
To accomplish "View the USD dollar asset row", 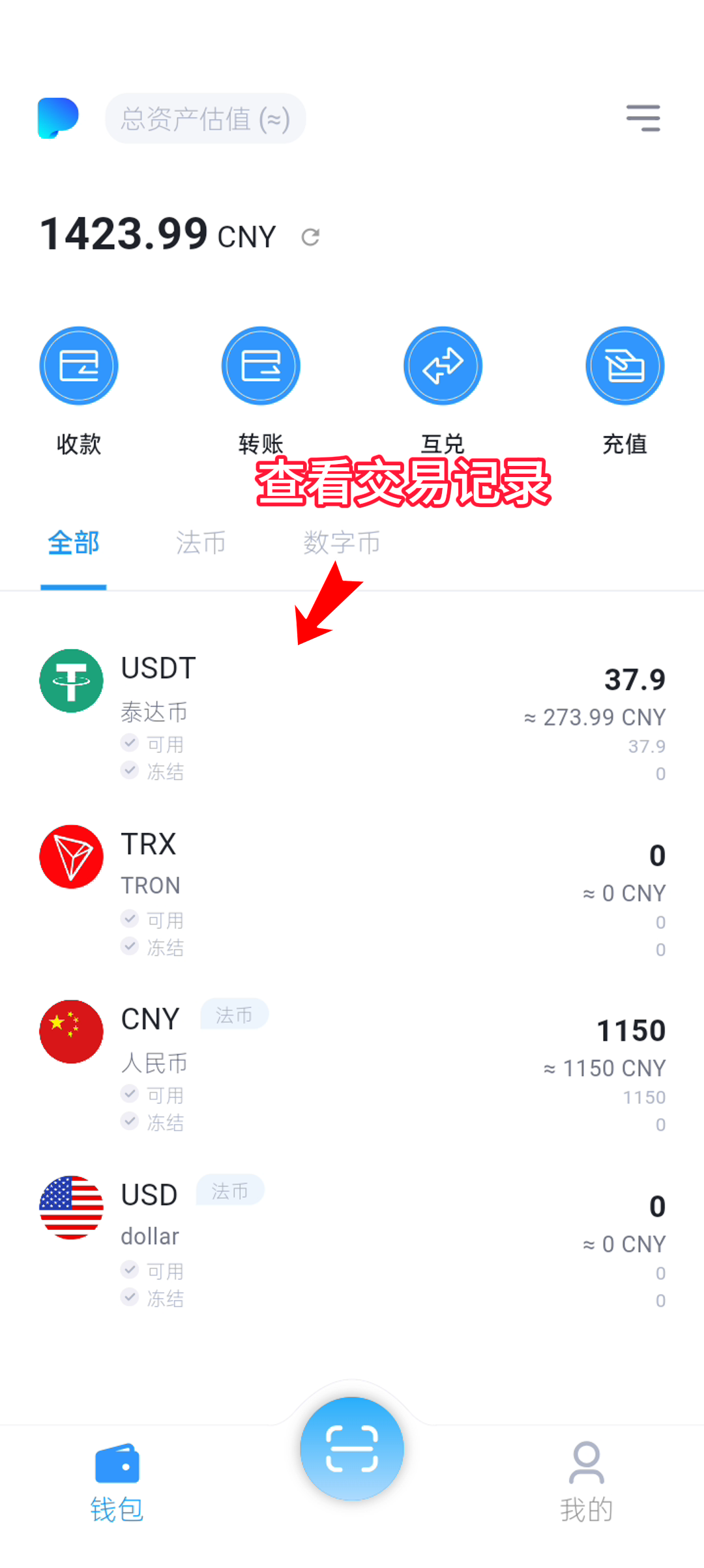I will click(x=352, y=1243).
